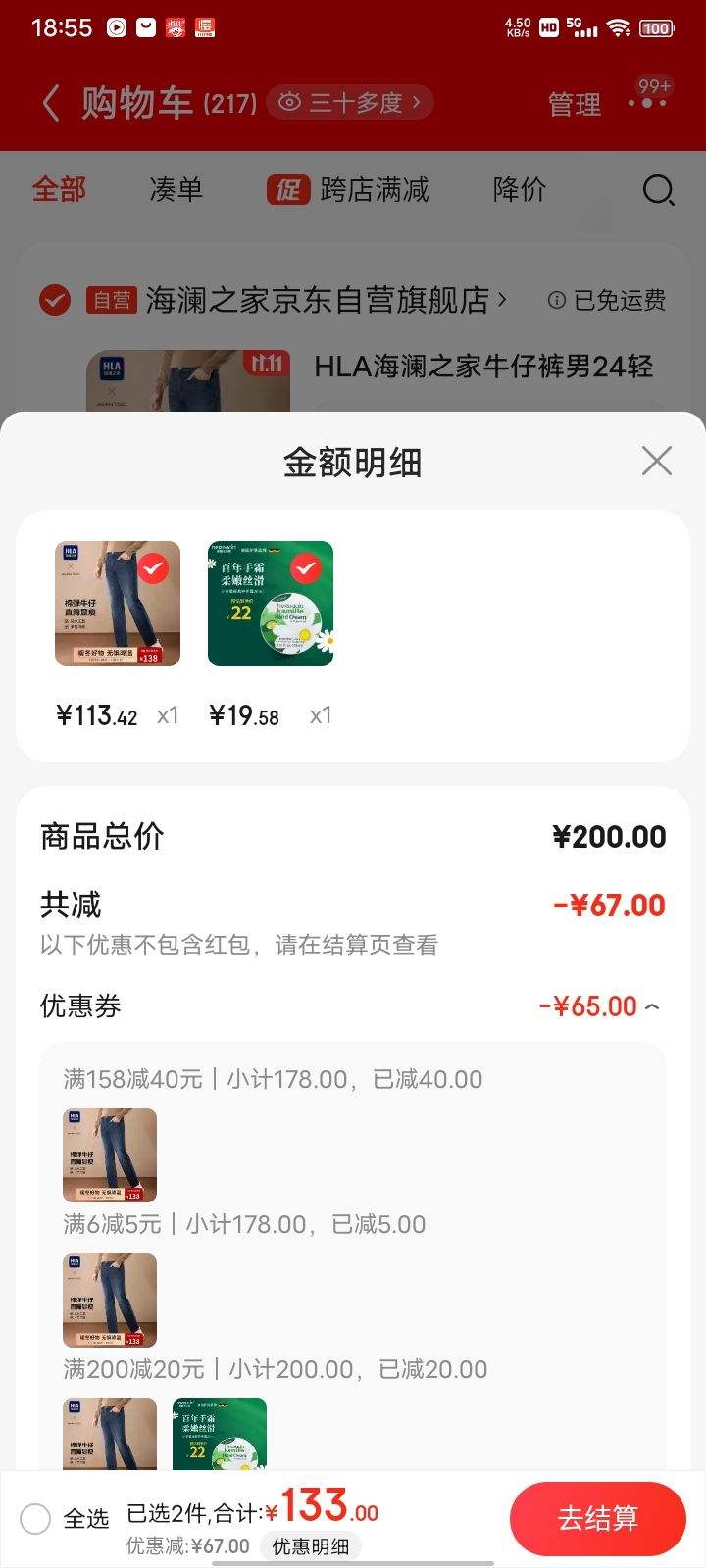Close the 金额明细 panel
Image resolution: width=706 pixels, height=1568 pixels.
point(656,461)
